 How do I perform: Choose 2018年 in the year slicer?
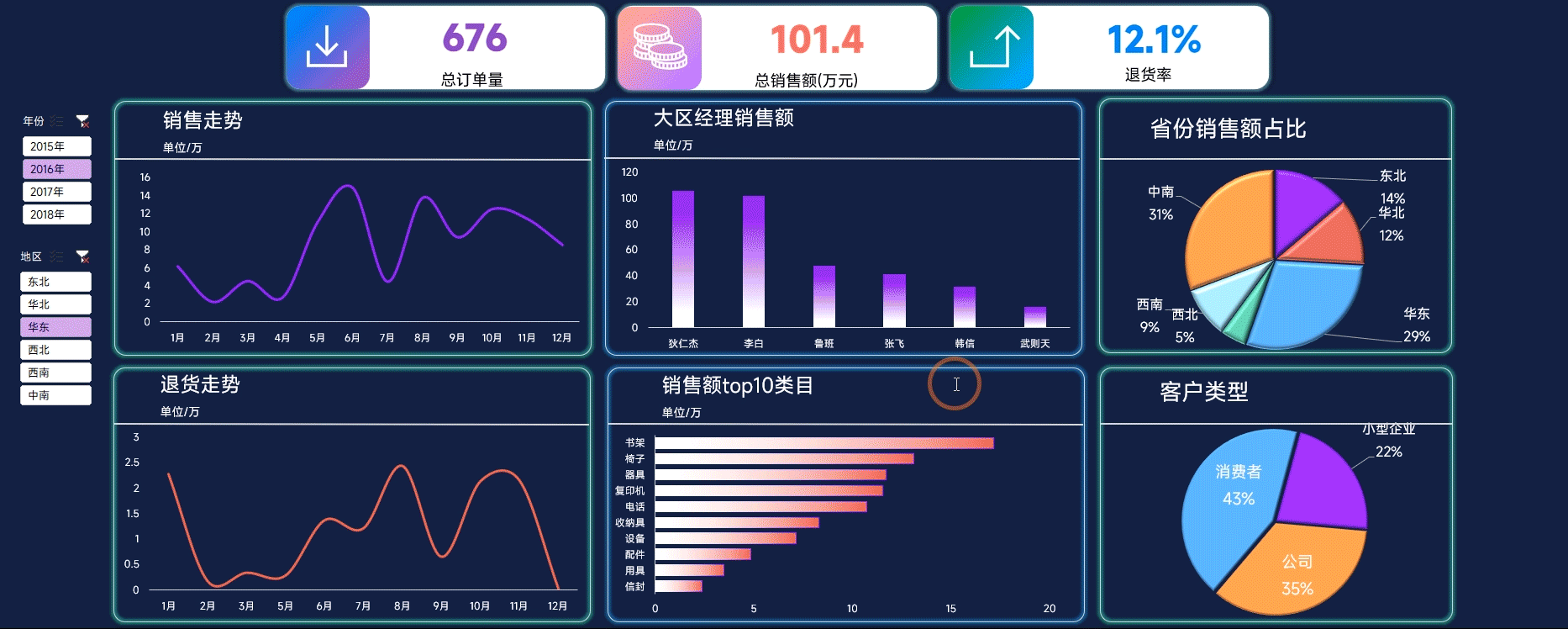tap(56, 214)
